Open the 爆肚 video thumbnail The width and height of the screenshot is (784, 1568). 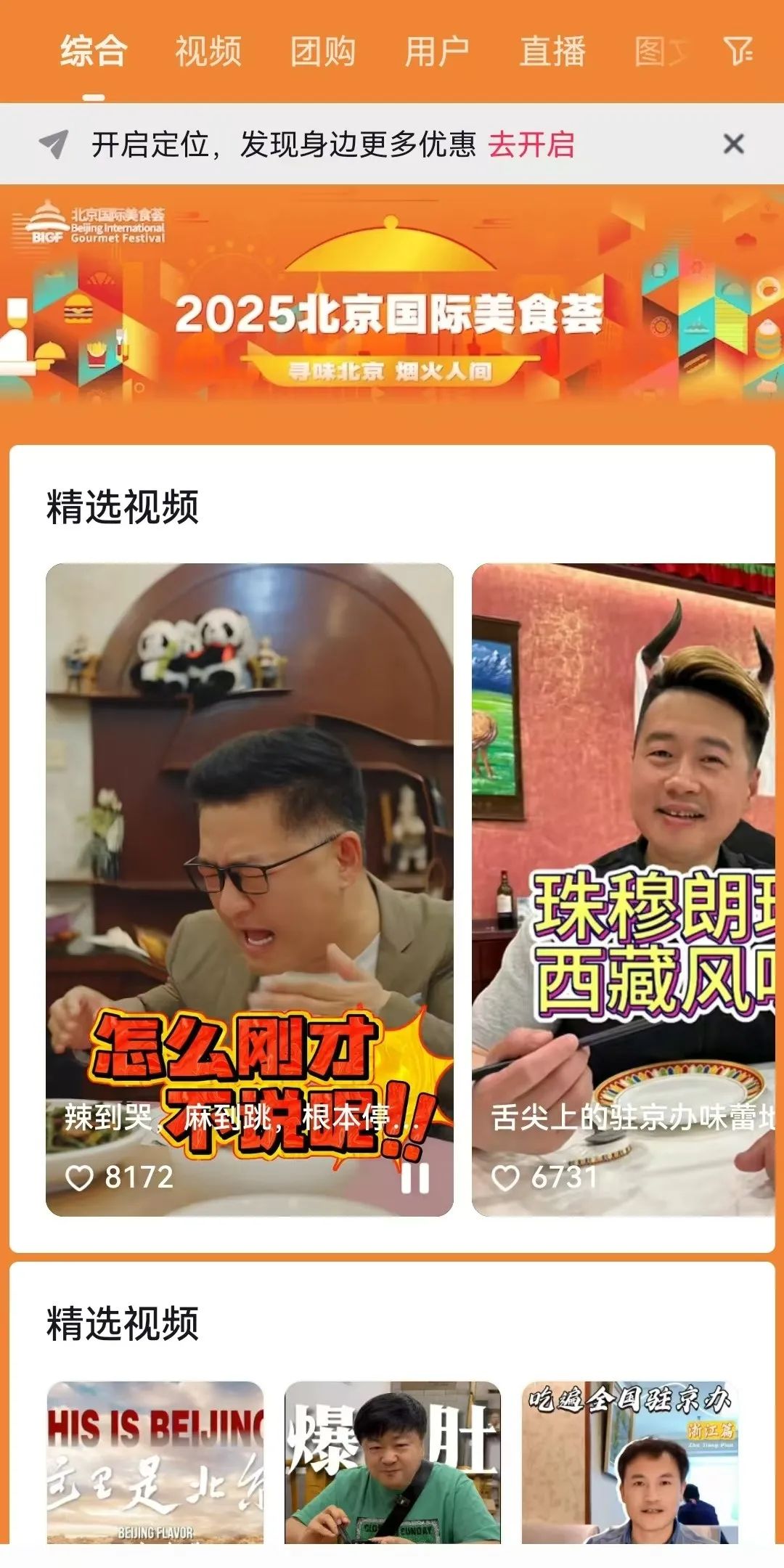click(393, 1463)
